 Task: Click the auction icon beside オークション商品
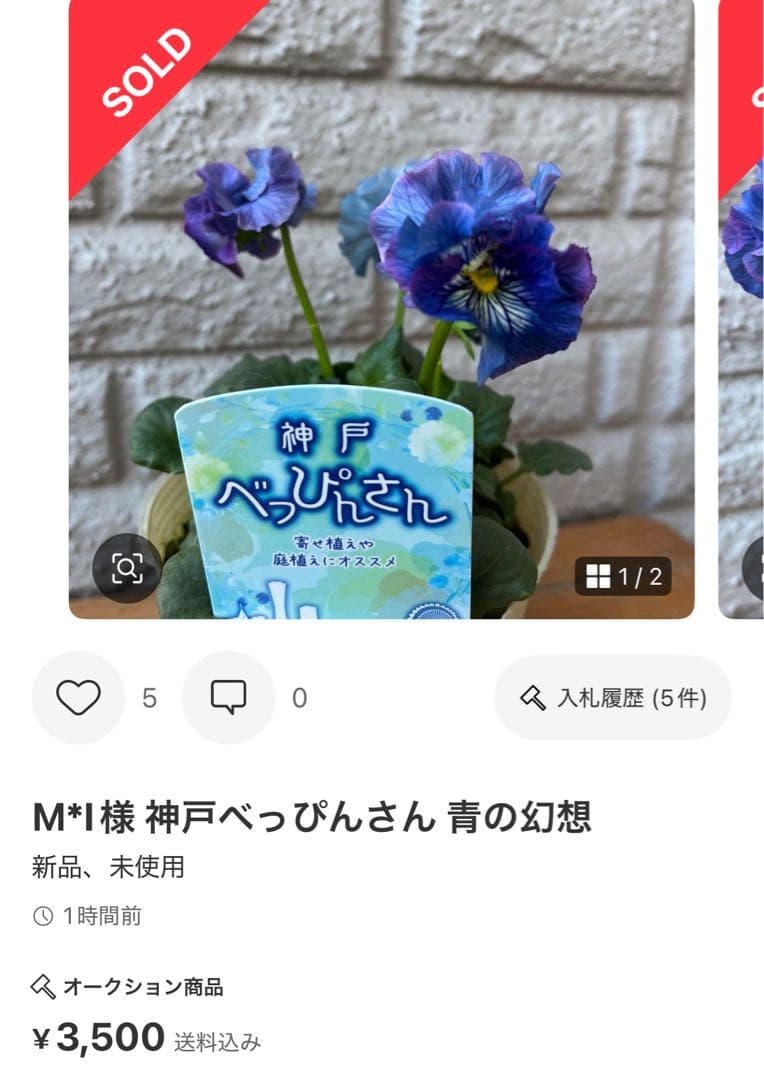click(42, 985)
